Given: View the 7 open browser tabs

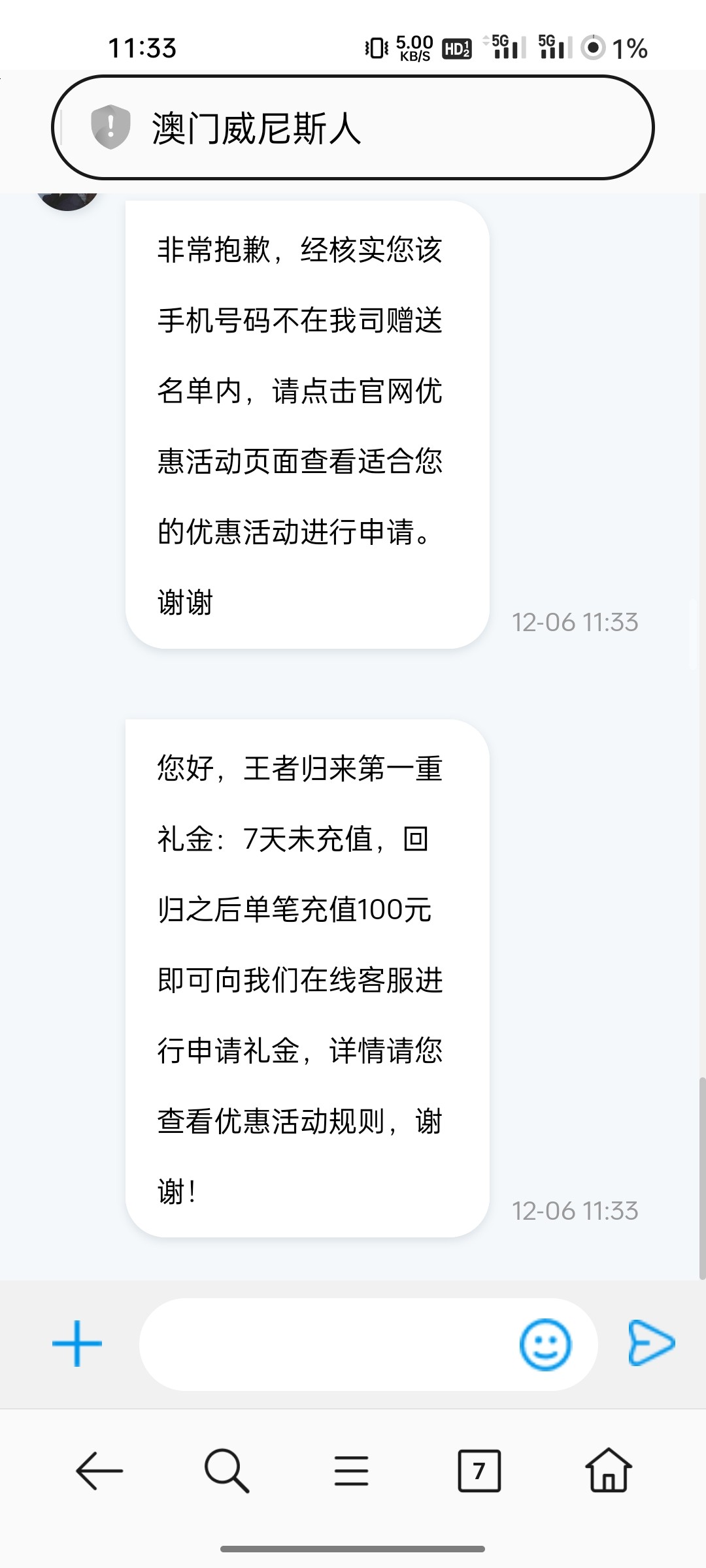Looking at the screenshot, I should (x=479, y=1471).
